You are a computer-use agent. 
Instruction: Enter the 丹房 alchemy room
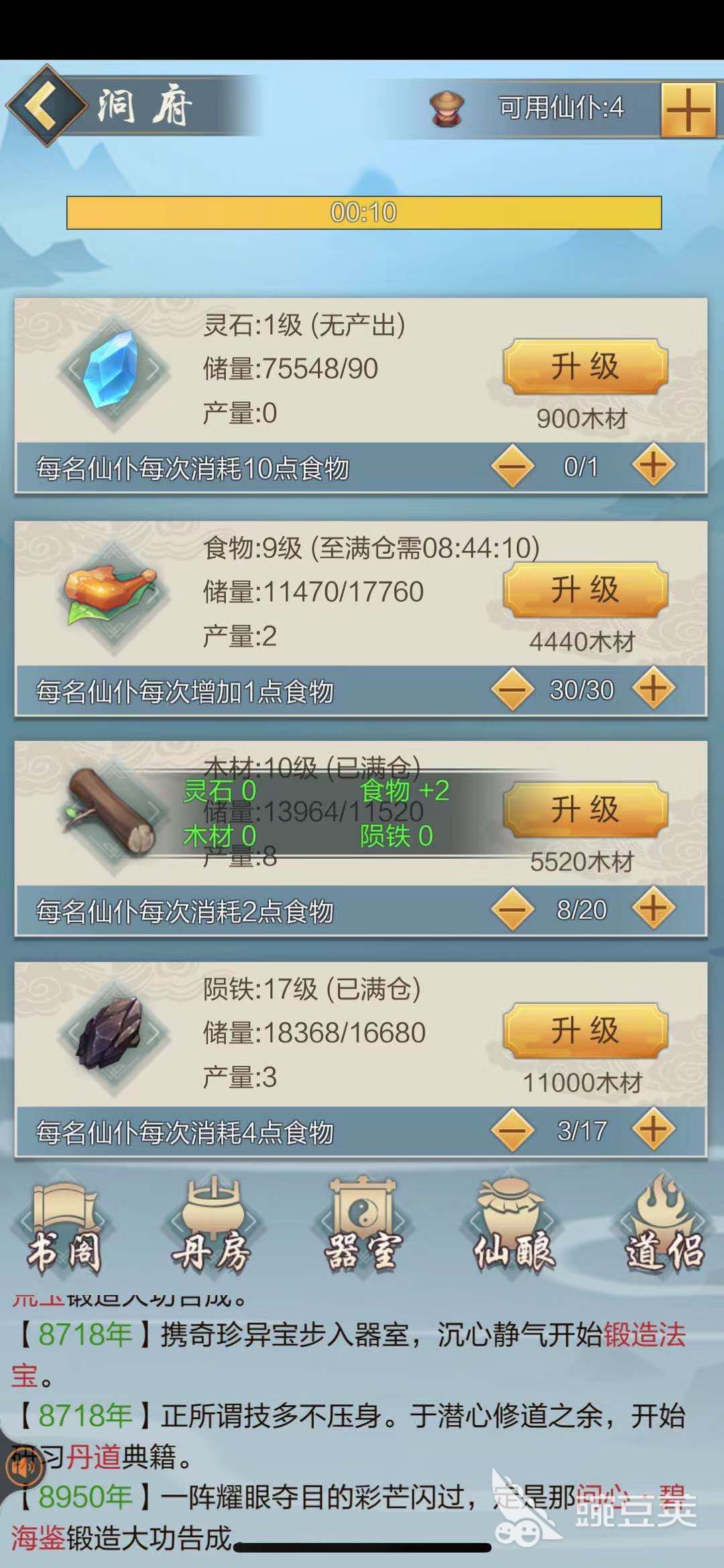point(211,1230)
